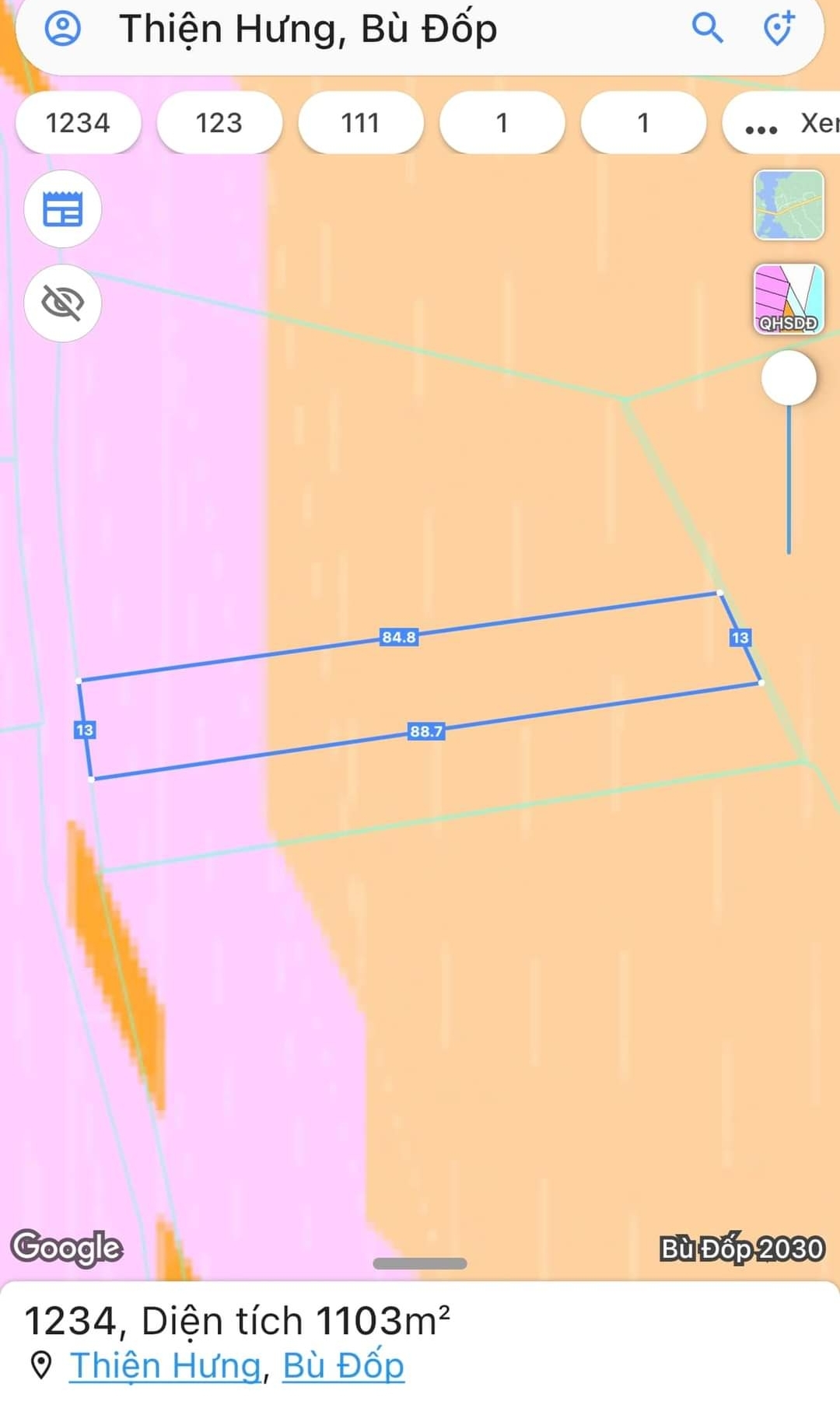Expand the bottom sheet handle
Viewport: 840px width, 1401px height.
[x=420, y=1263]
